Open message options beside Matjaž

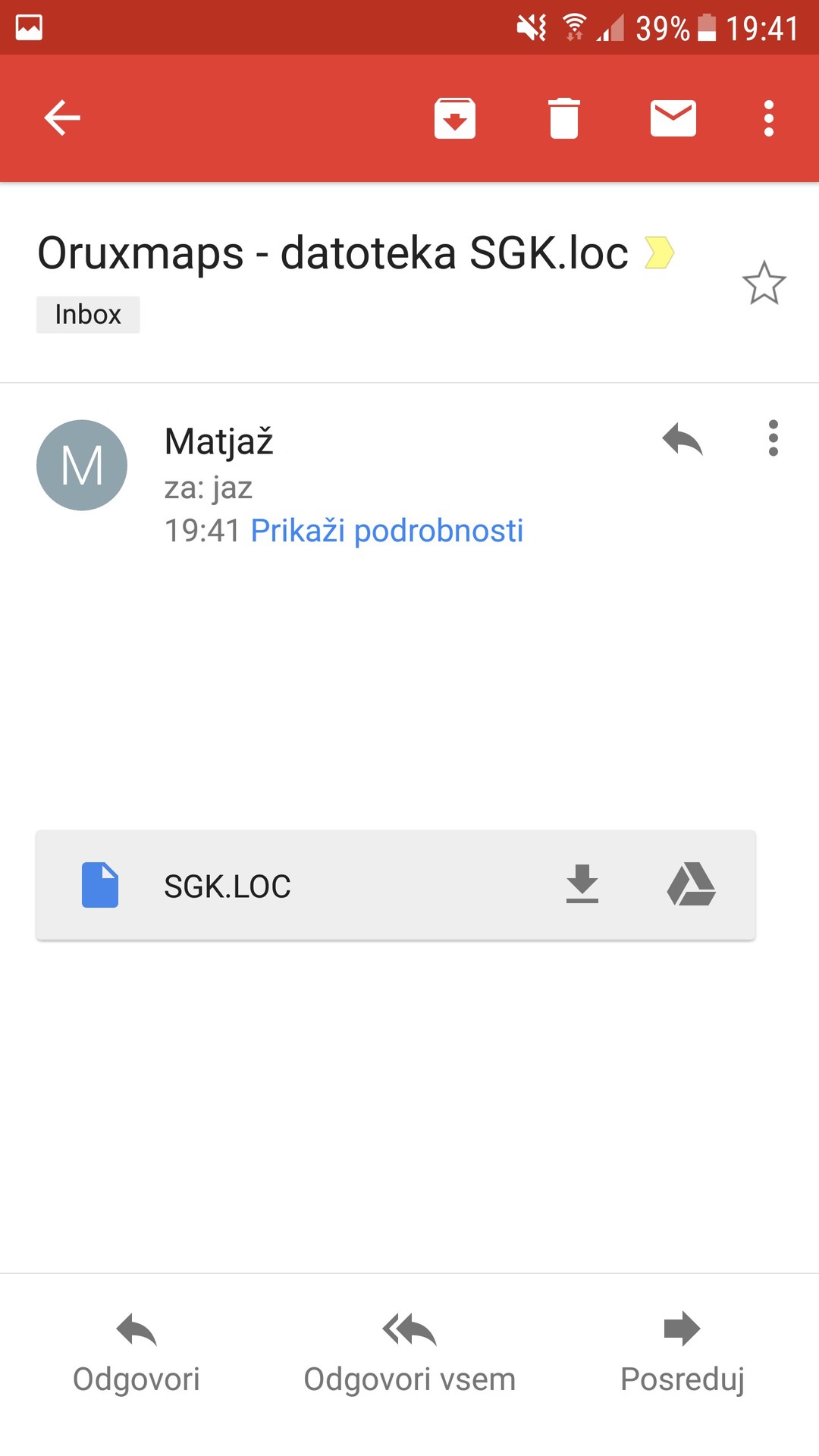click(773, 438)
